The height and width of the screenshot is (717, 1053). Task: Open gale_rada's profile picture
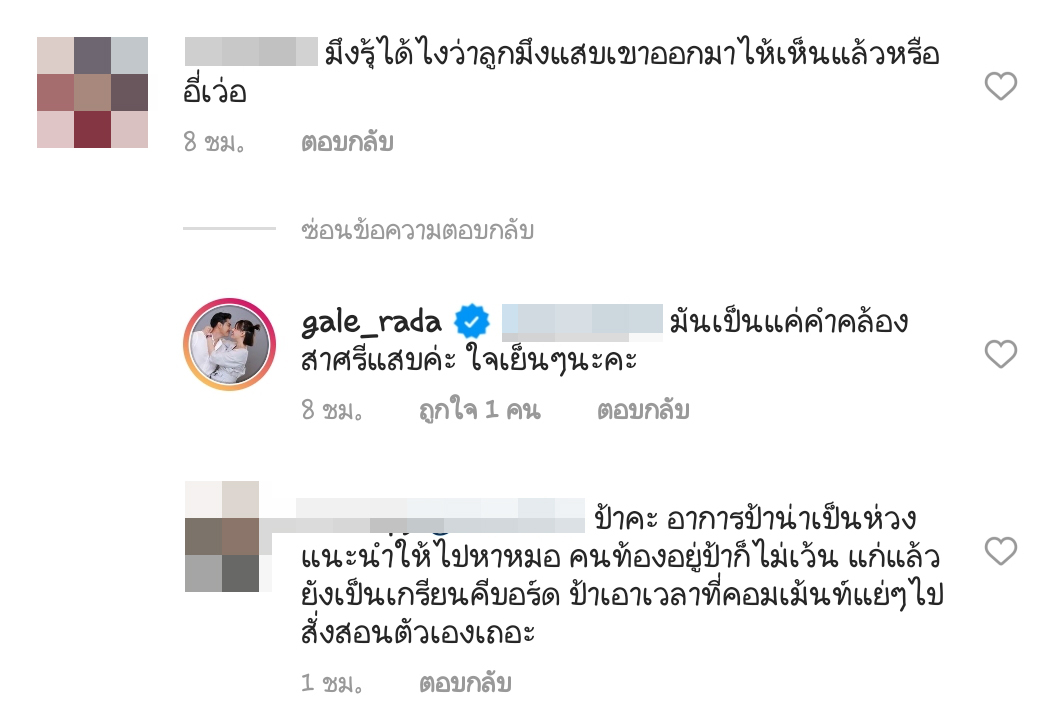229,345
